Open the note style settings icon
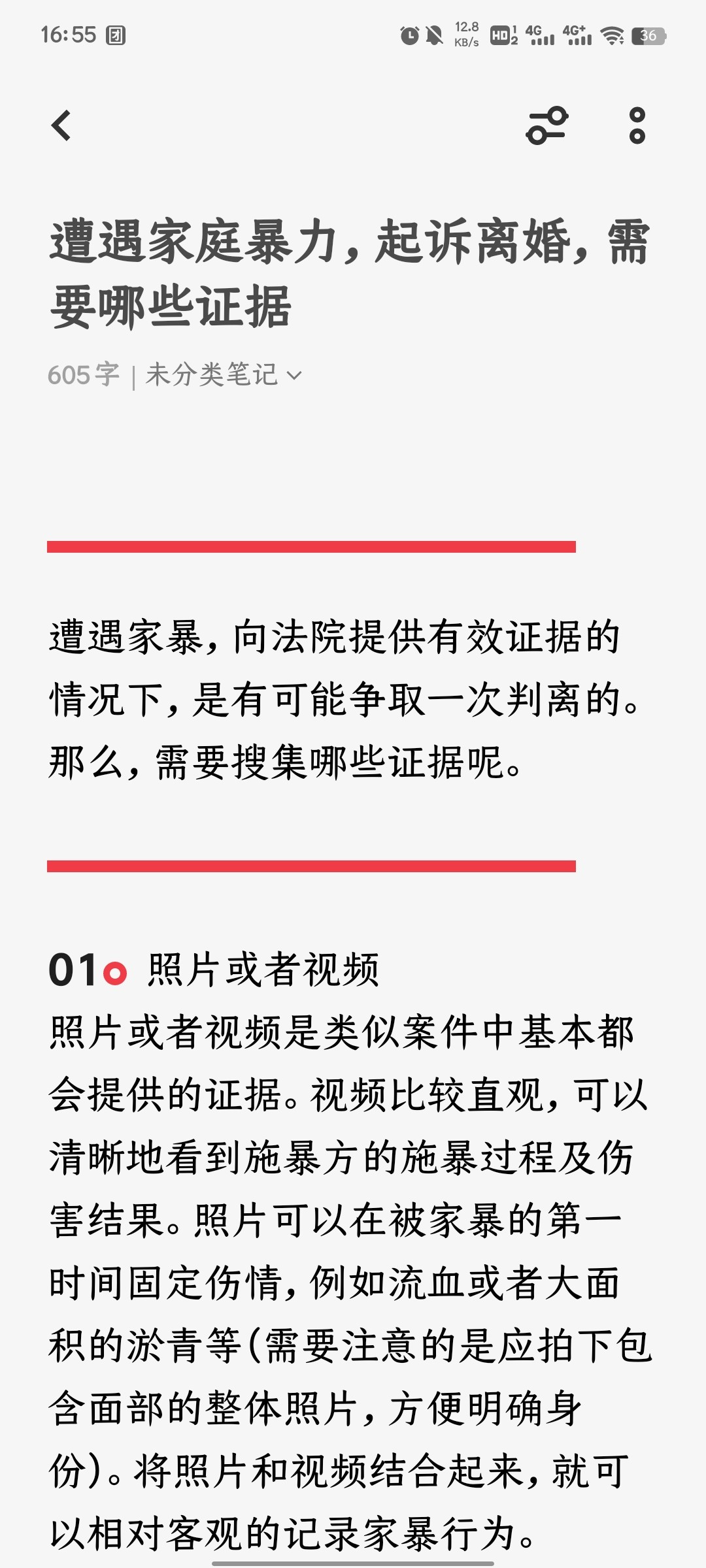 click(x=547, y=125)
